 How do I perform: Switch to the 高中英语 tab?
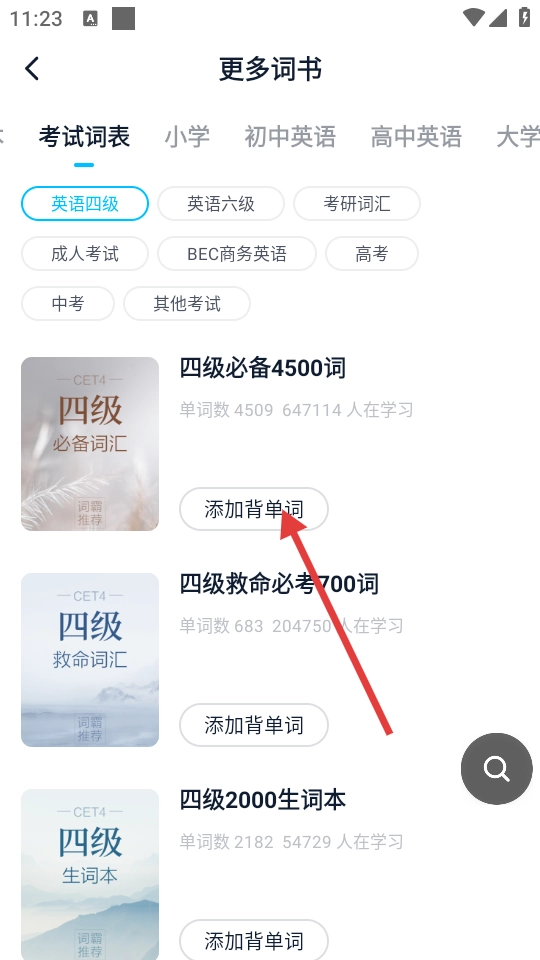416,137
